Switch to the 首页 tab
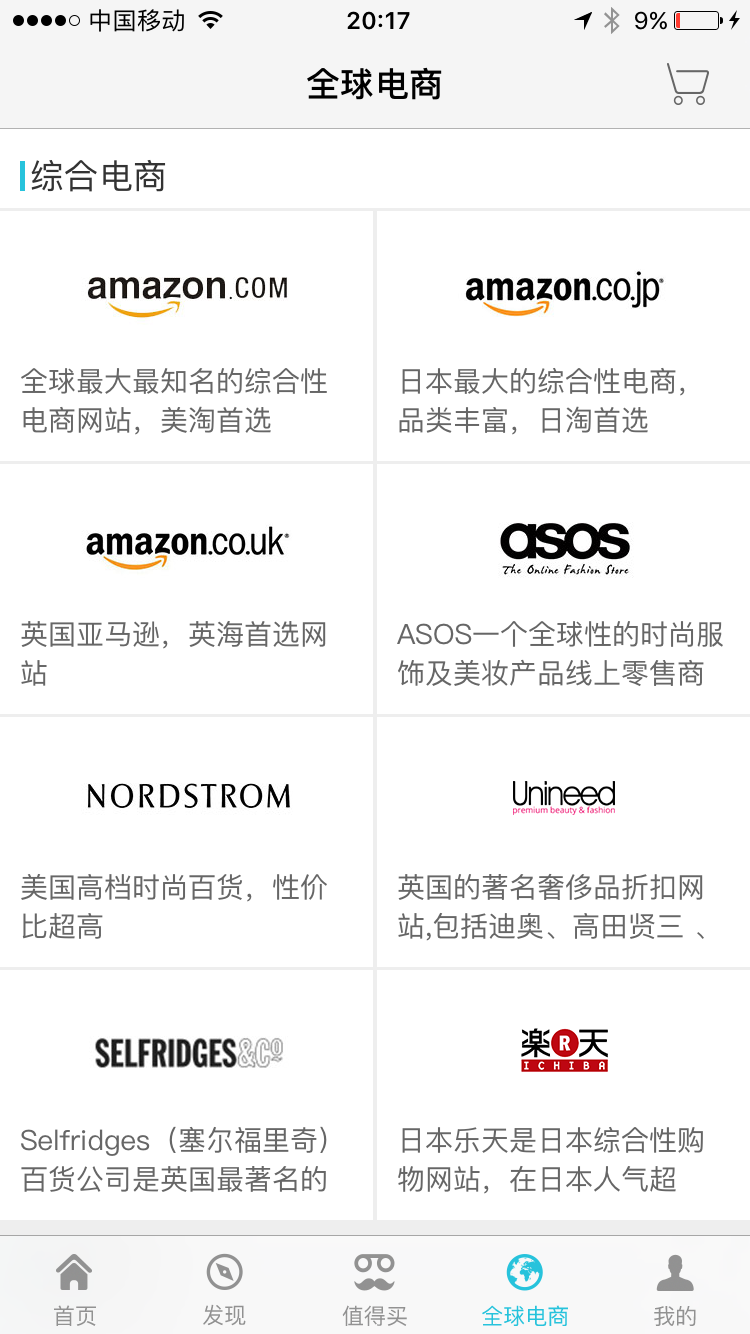 point(75,1288)
